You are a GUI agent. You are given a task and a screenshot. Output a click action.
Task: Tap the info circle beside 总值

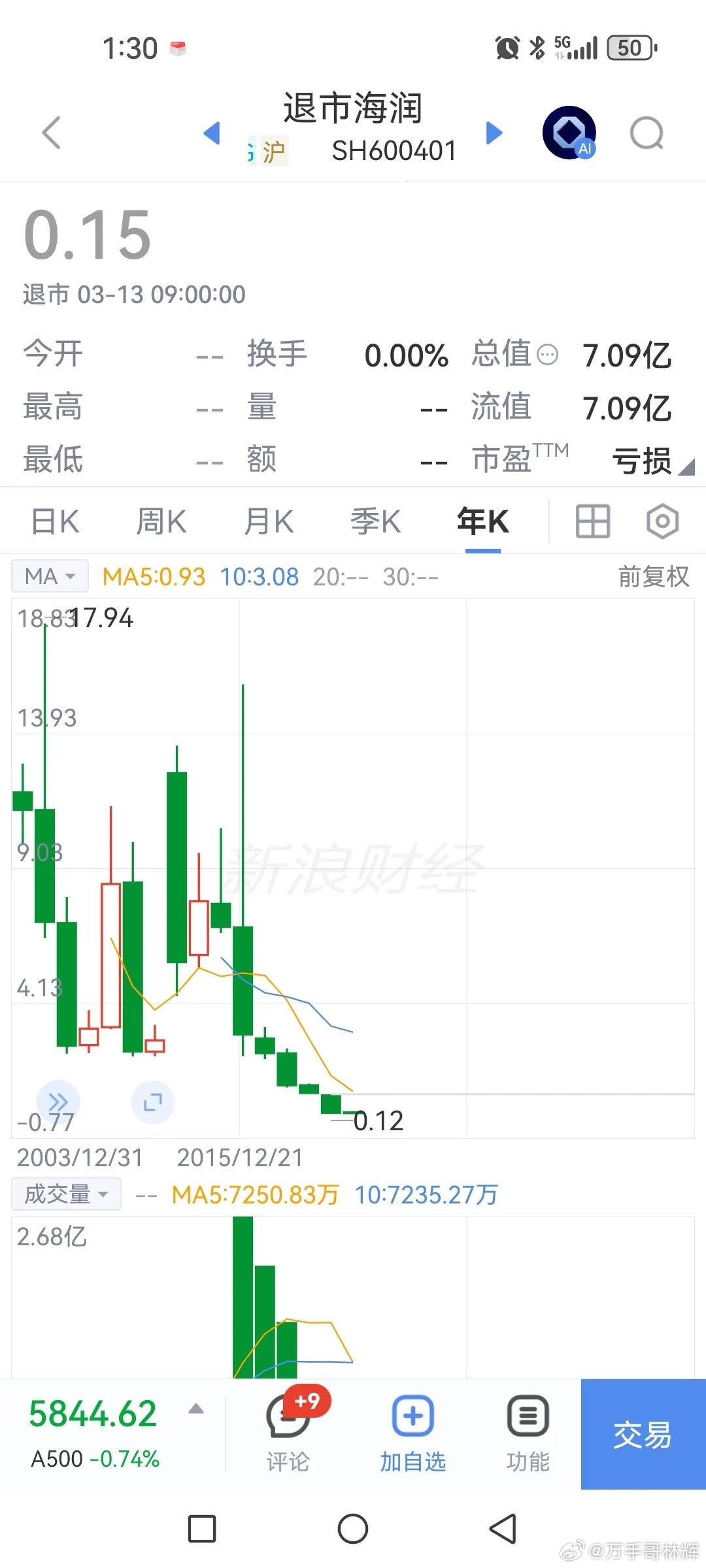[546, 353]
